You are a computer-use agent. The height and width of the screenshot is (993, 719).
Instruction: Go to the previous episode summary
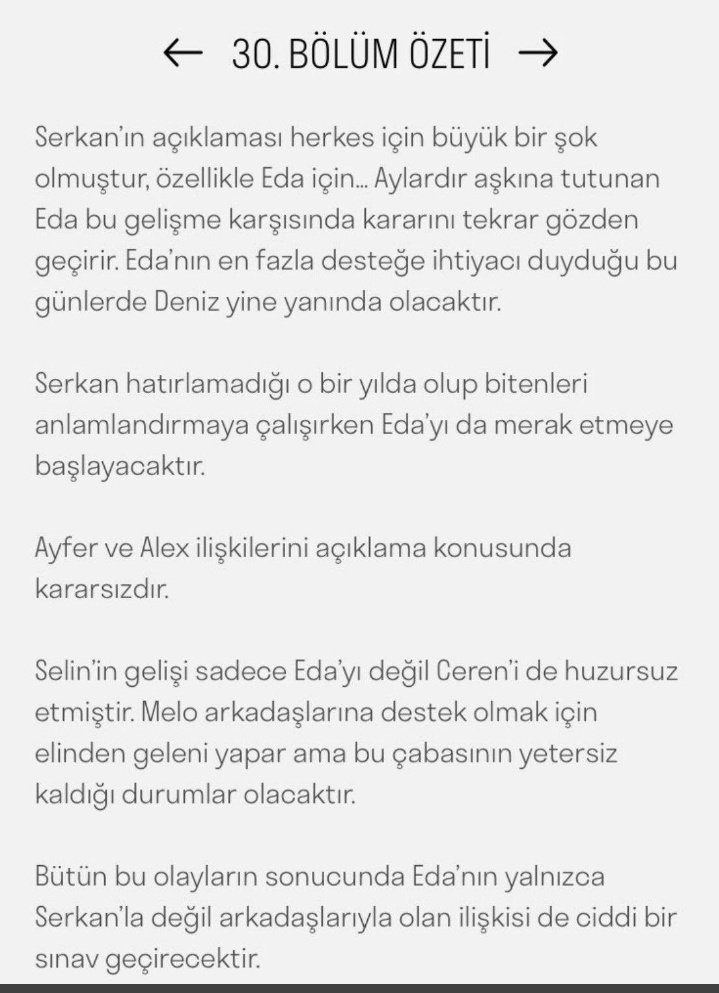(x=182, y=53)
